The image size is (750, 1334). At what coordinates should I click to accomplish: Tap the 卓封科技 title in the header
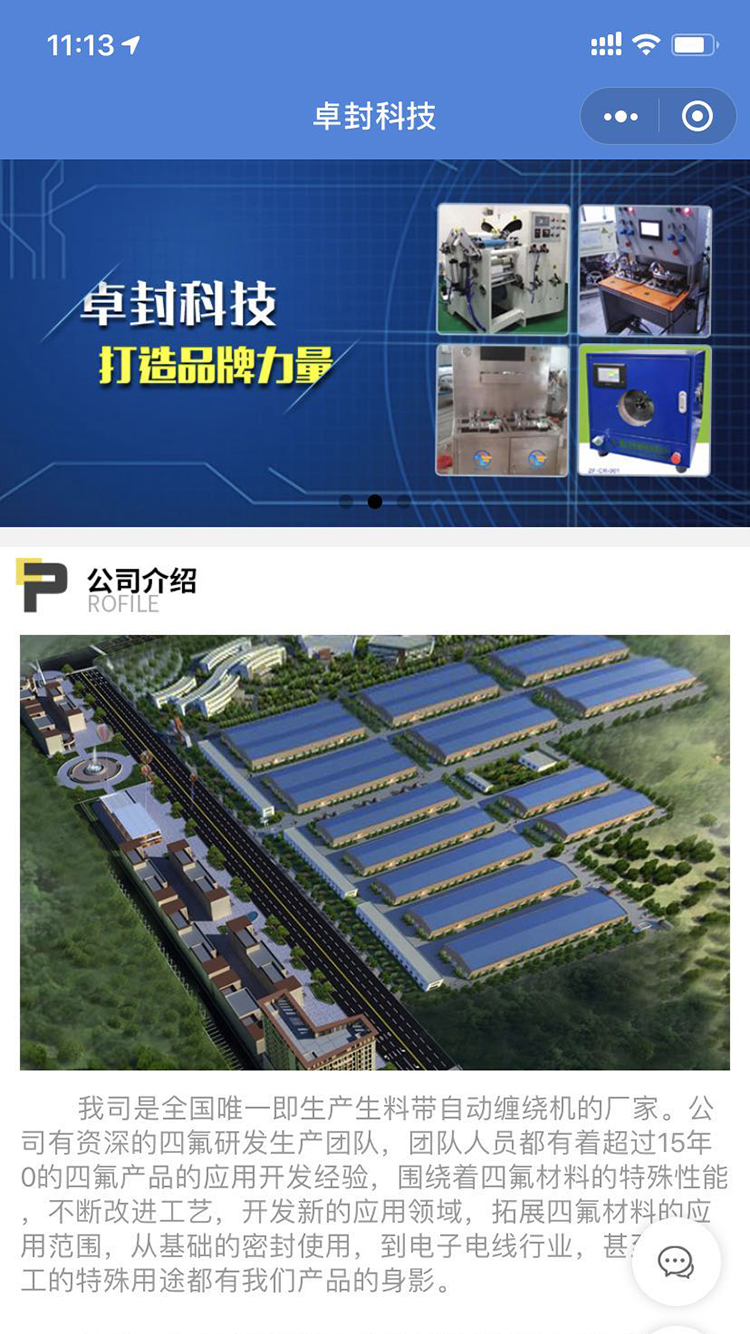point(375,116)
